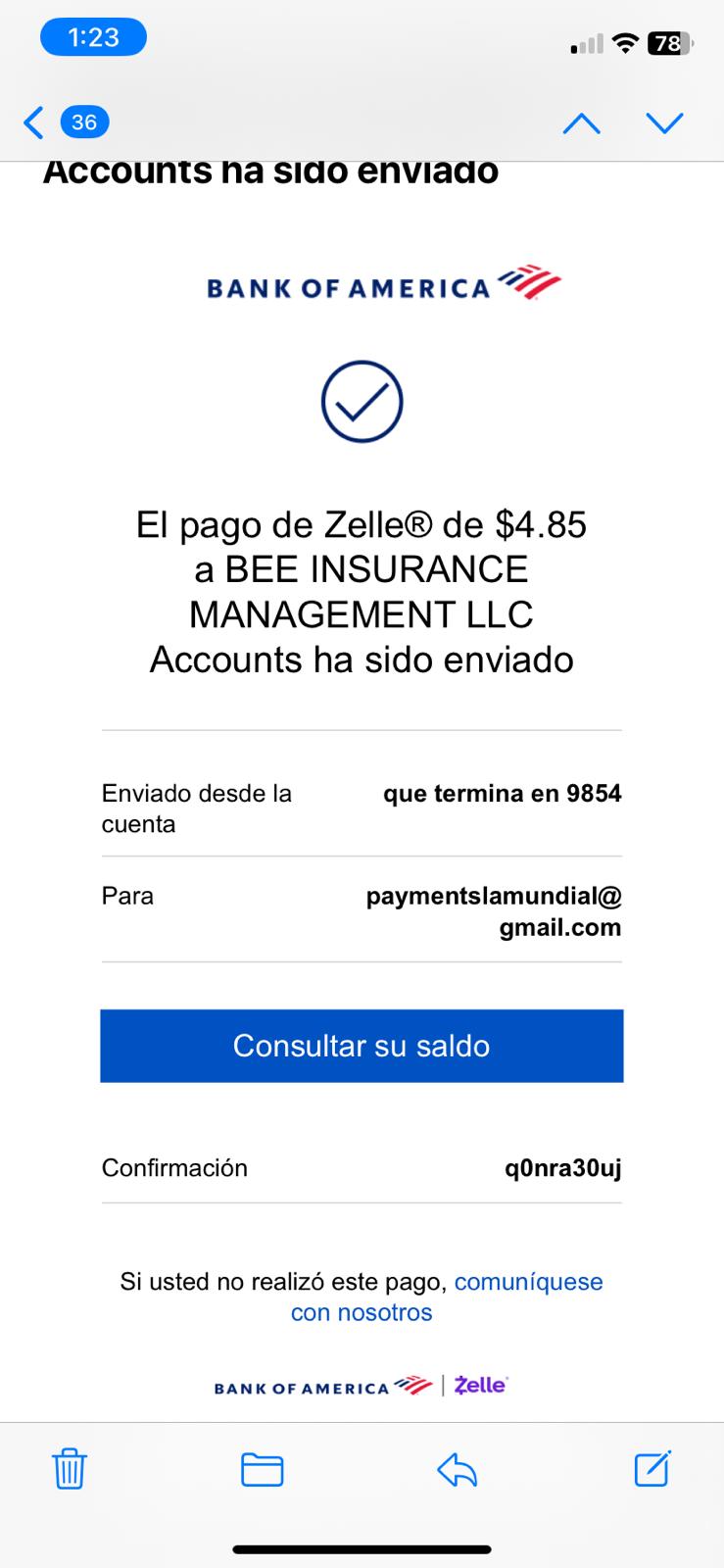Show the previous email with up arrow
The image size is (724, 1568).
click(581, 122)
